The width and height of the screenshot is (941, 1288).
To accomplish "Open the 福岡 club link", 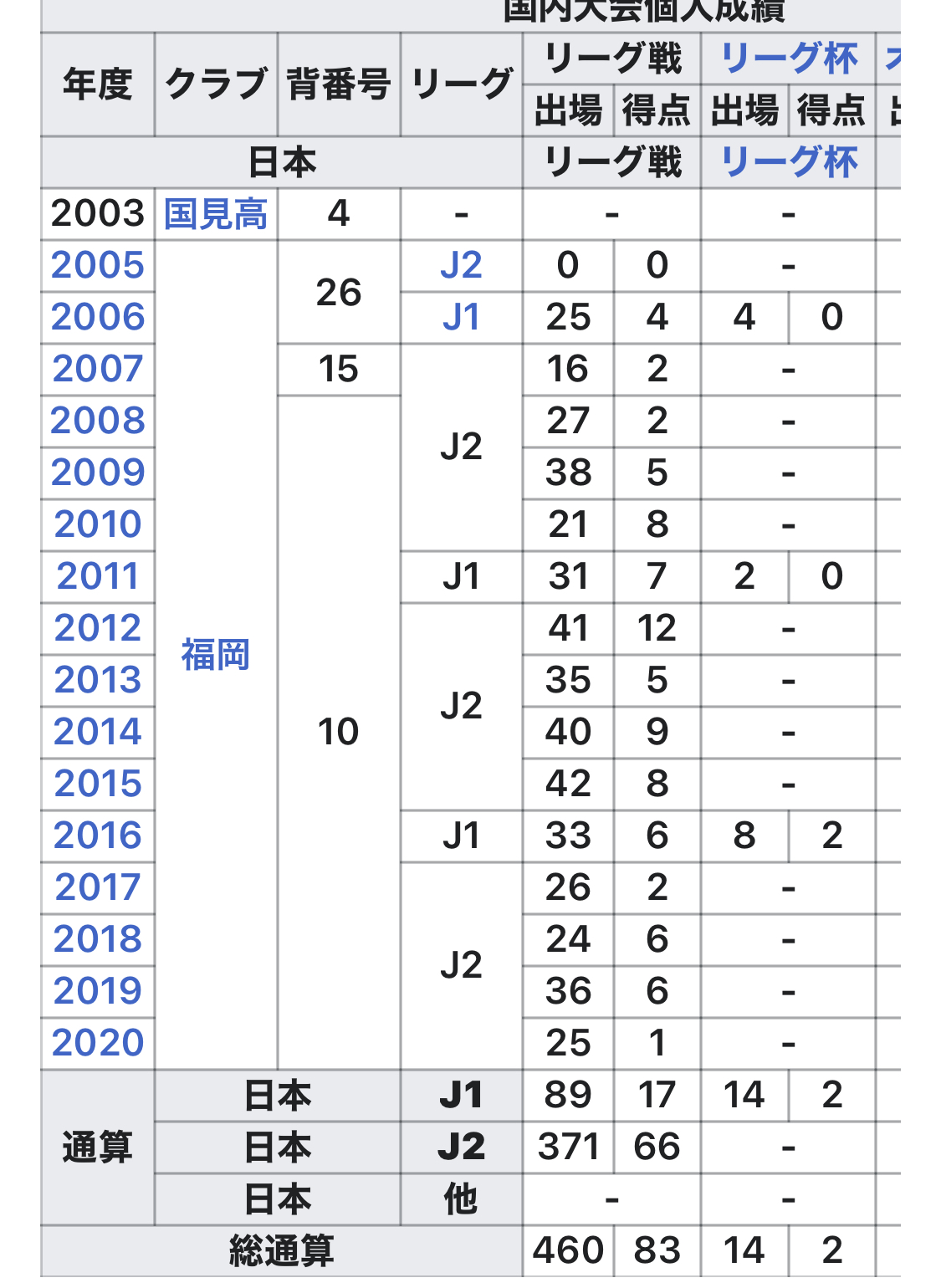I will click(215, 655).
